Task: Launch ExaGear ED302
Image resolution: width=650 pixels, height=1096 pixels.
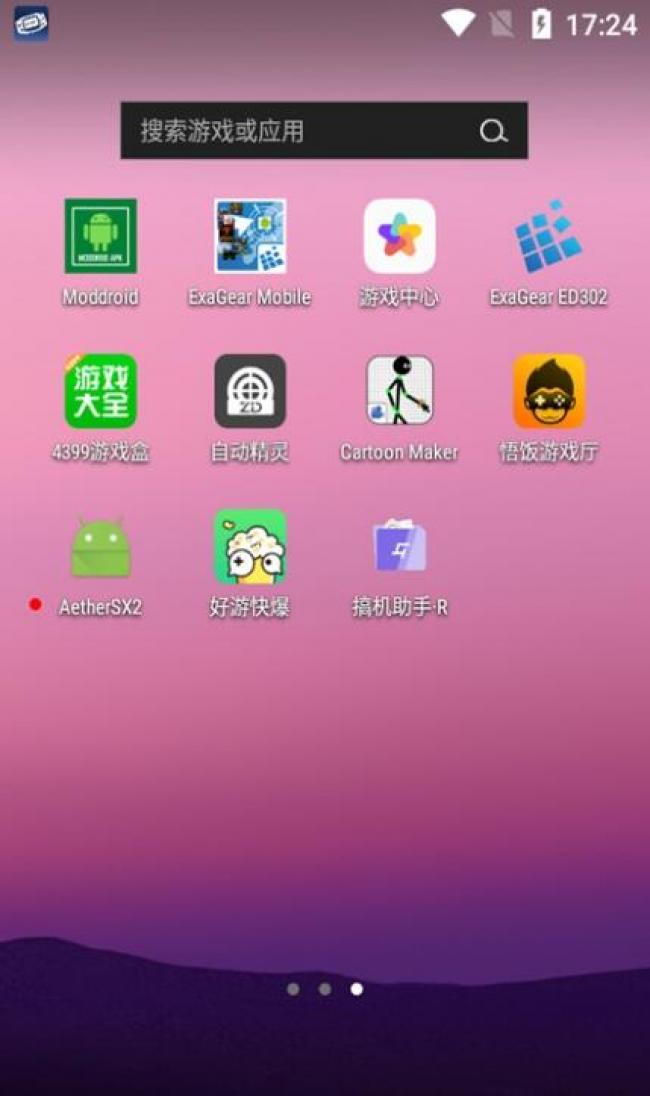Action: [549, 236]
